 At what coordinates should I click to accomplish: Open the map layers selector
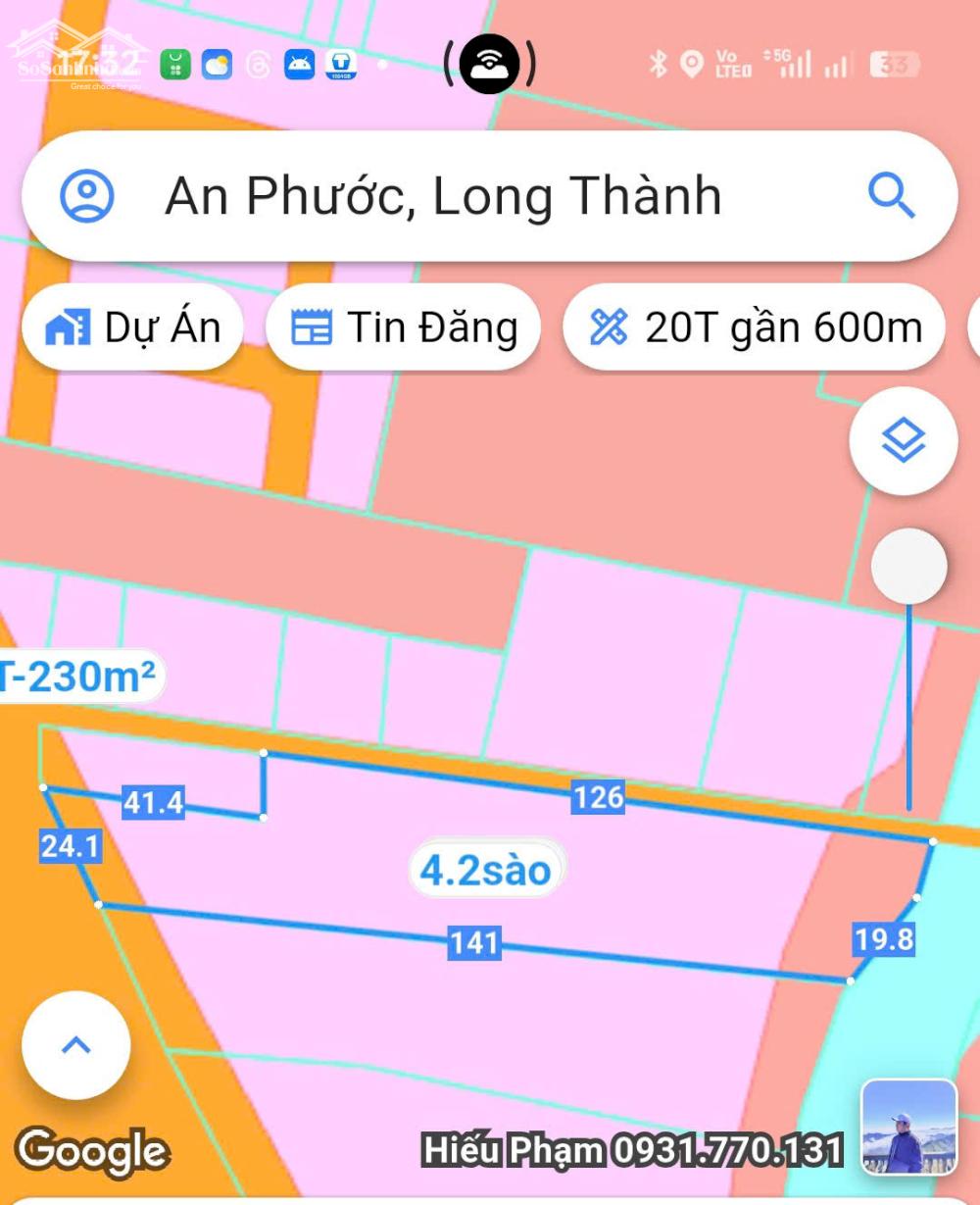tap(904, 440)
